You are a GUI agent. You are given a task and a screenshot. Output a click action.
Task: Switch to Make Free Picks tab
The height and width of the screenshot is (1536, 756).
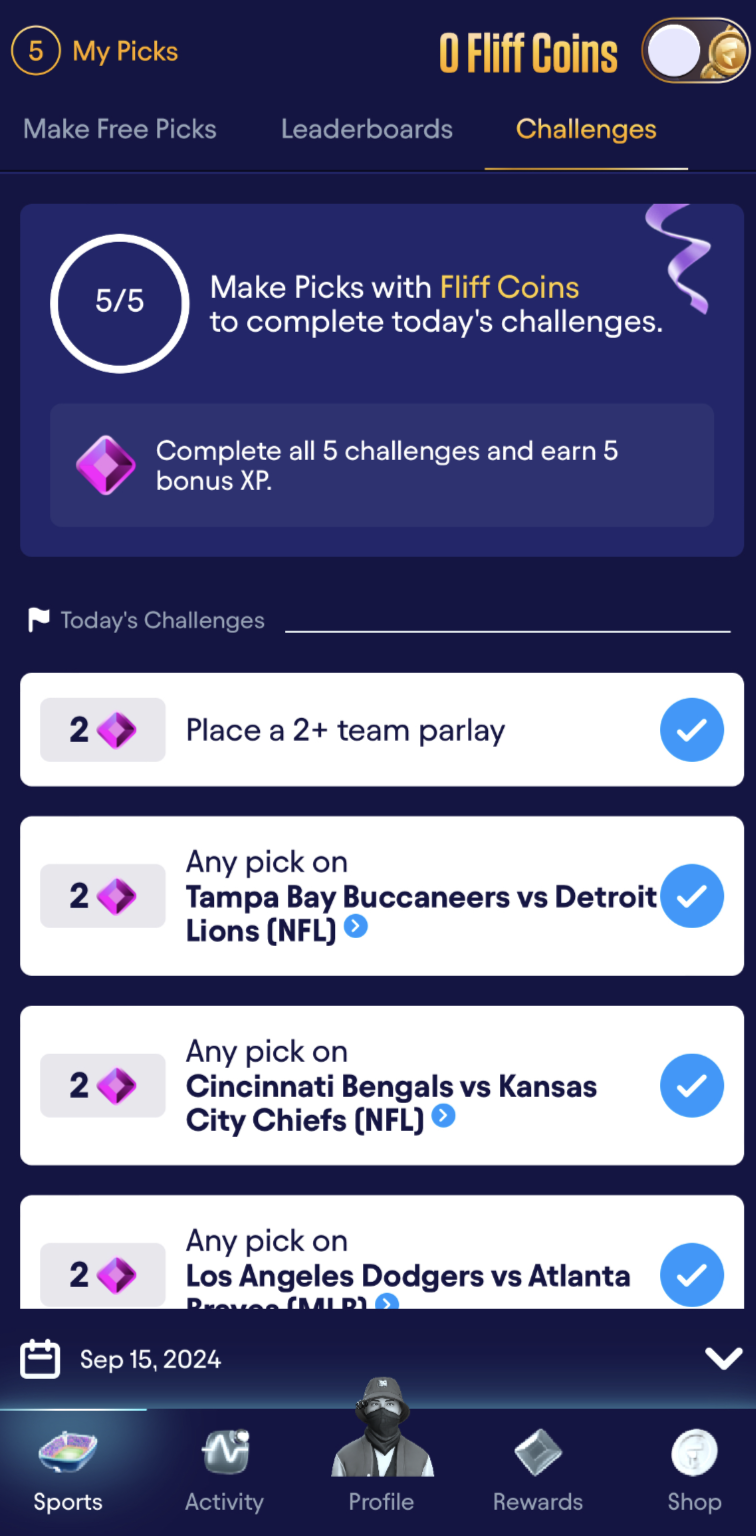[120, 129]
